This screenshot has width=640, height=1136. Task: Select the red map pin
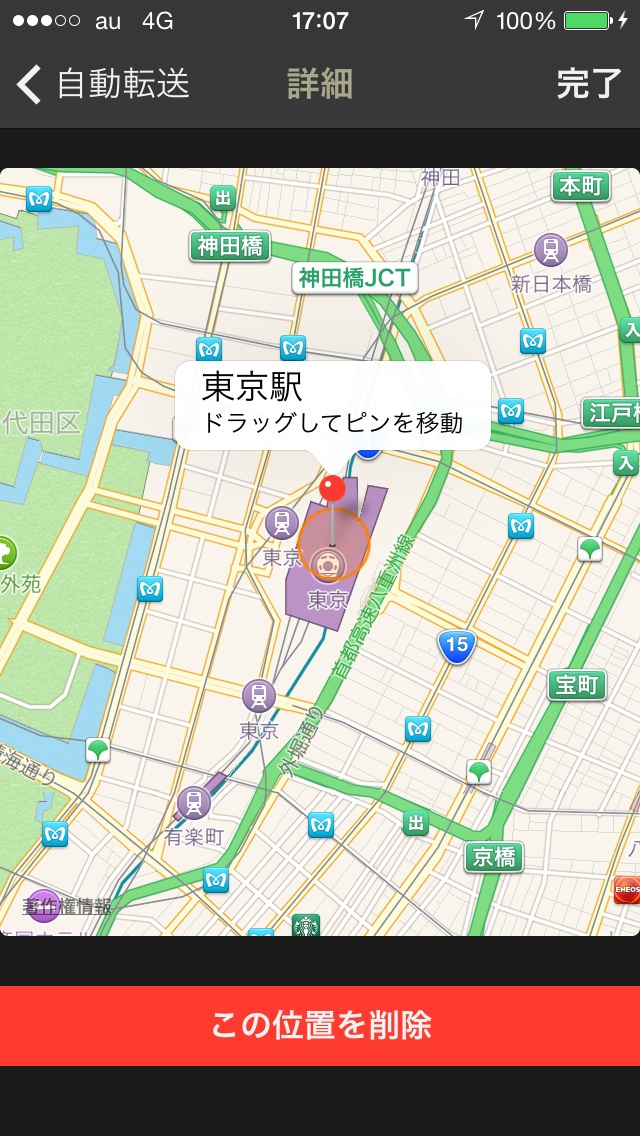tap(332, 489)
